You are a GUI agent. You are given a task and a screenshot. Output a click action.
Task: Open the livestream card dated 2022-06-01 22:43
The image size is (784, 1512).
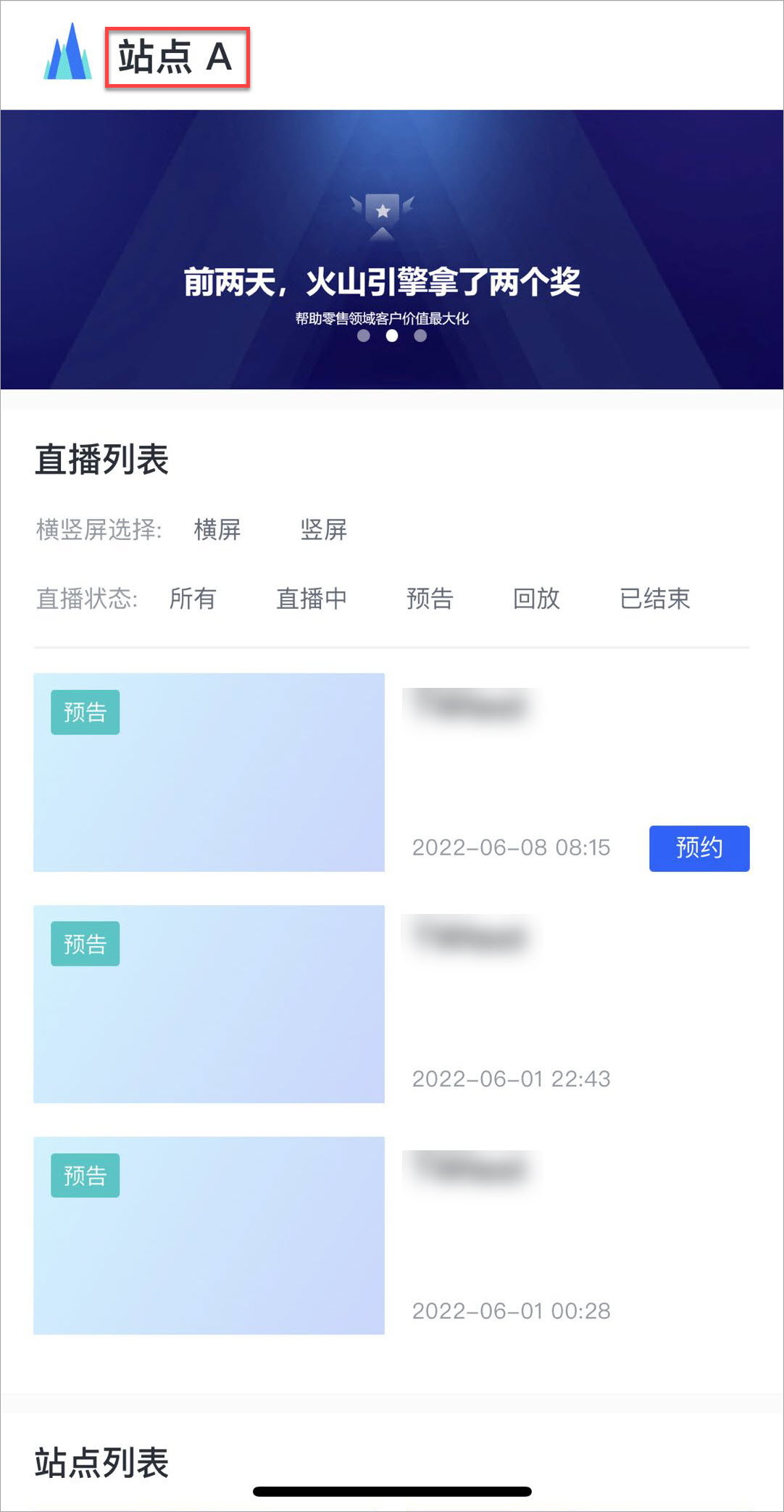click(209, 1004)
